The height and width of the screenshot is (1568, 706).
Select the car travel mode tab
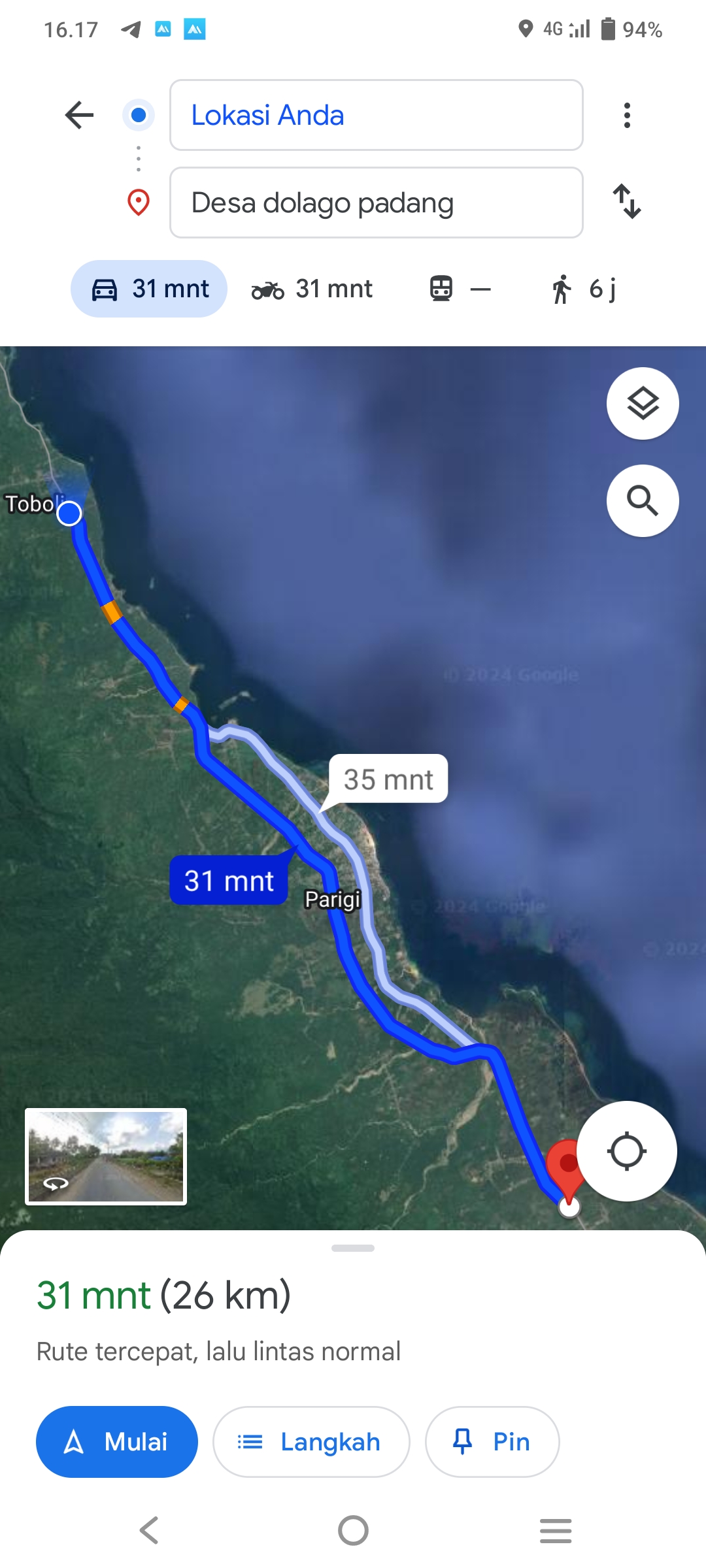coord(149,289)
